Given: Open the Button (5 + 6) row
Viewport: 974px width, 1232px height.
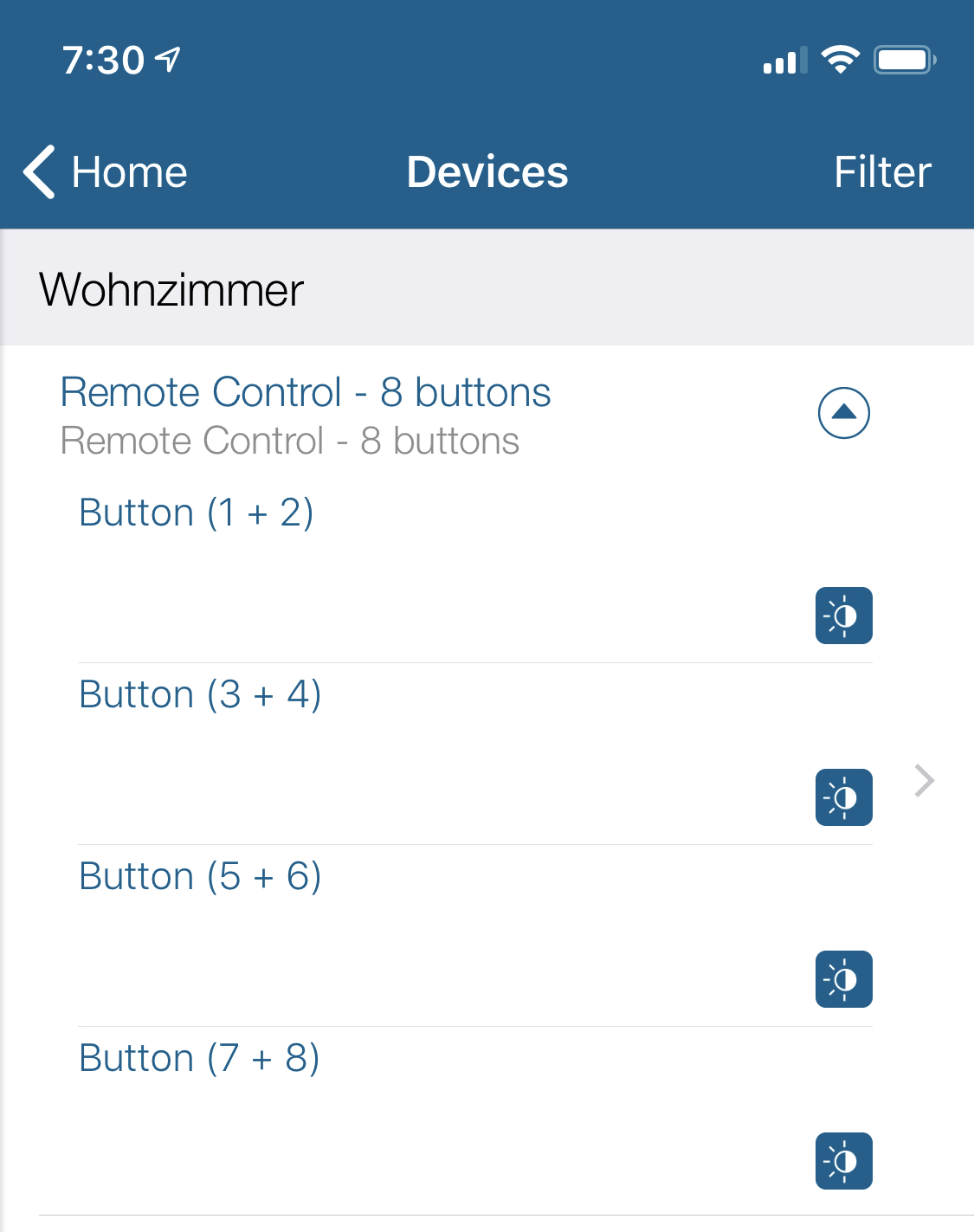Looking at the screenshot, I should click(x=199, y=876).
